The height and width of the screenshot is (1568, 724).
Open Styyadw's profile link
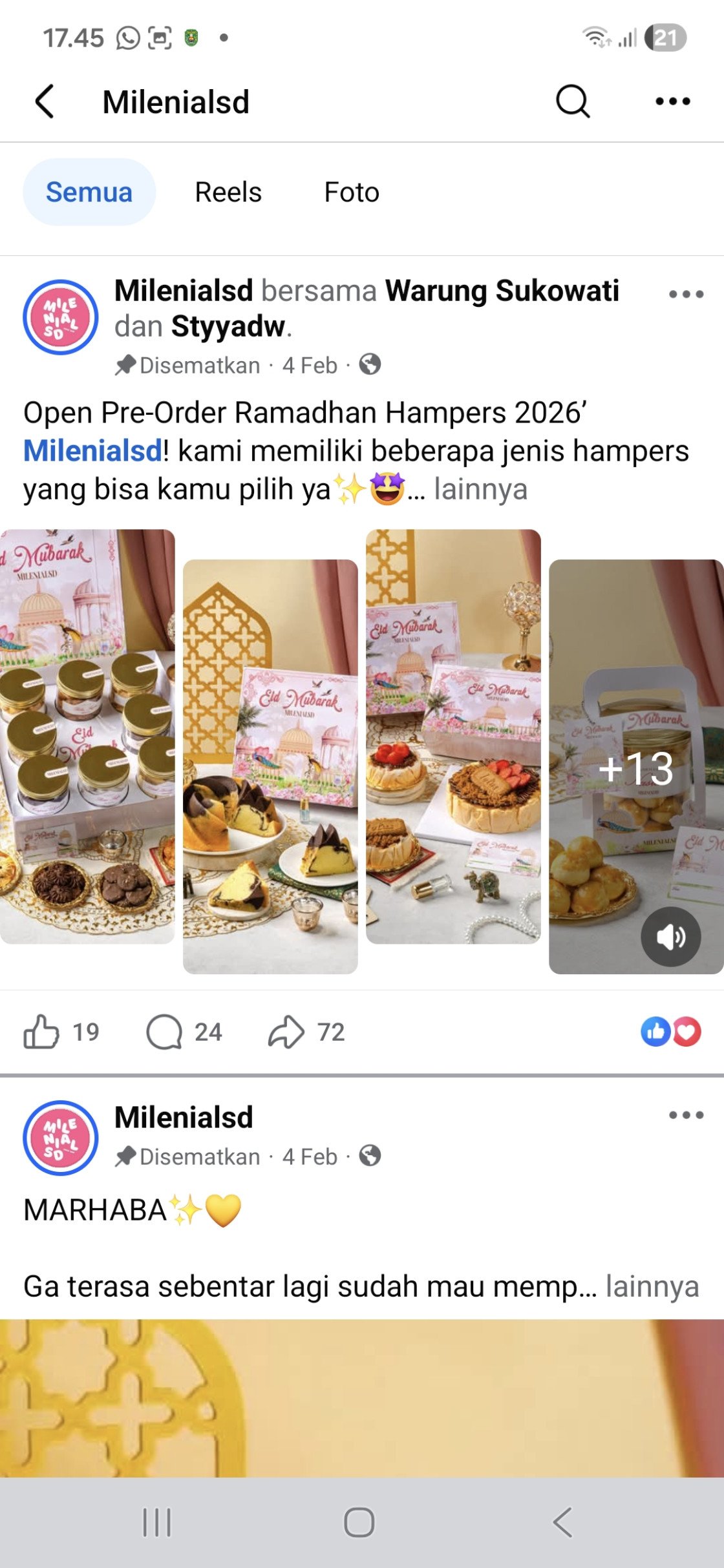[228, 327]
